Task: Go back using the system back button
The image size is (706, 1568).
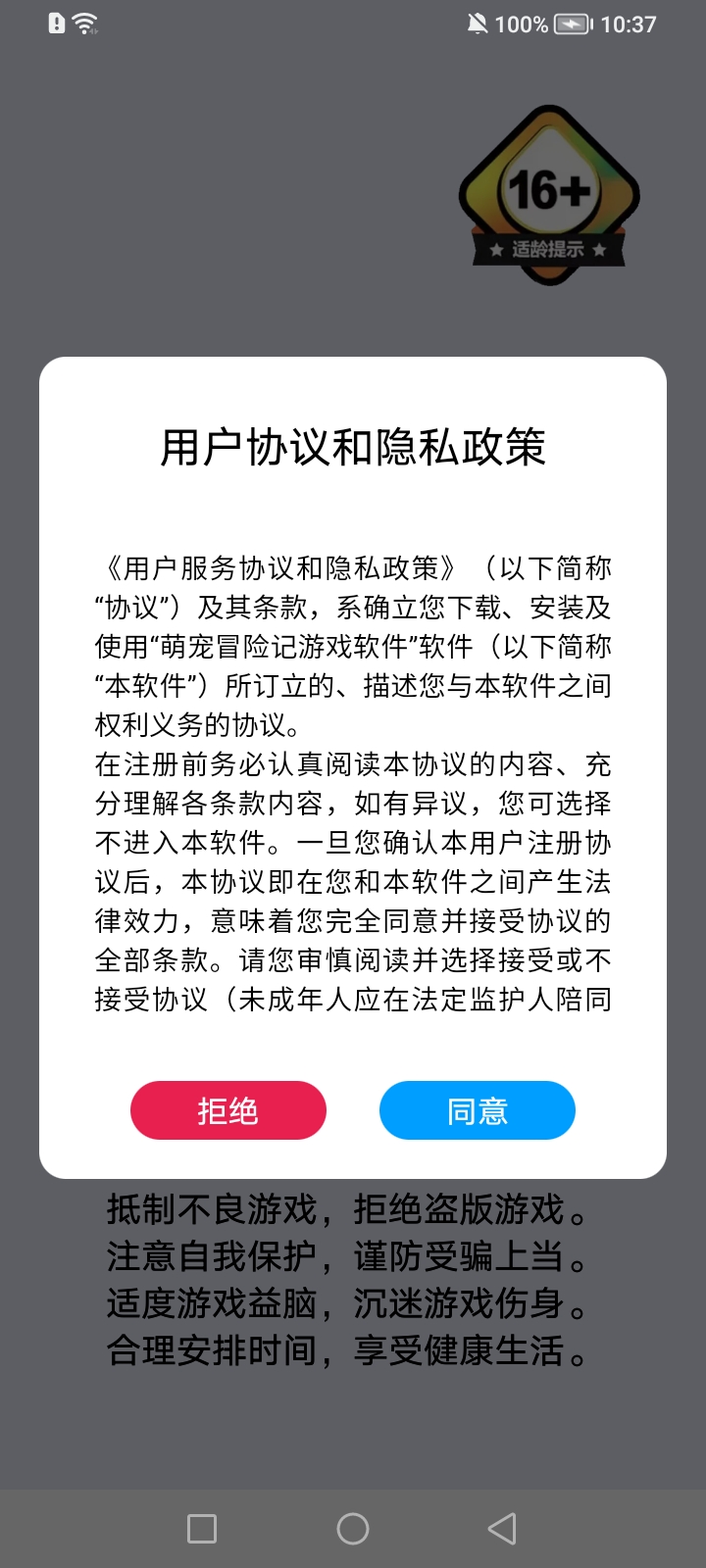Action: (502, 1529)
